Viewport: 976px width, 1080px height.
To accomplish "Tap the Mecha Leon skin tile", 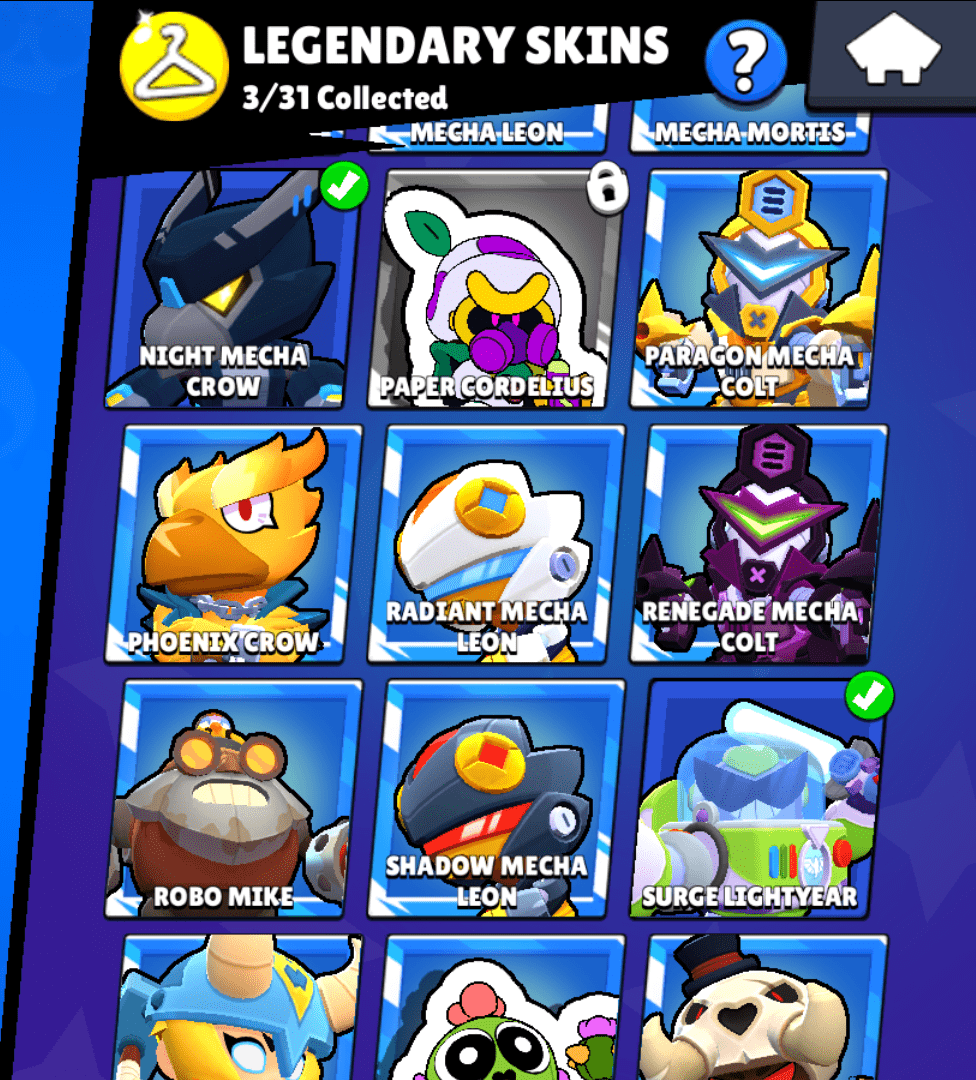I will [488, 133].
